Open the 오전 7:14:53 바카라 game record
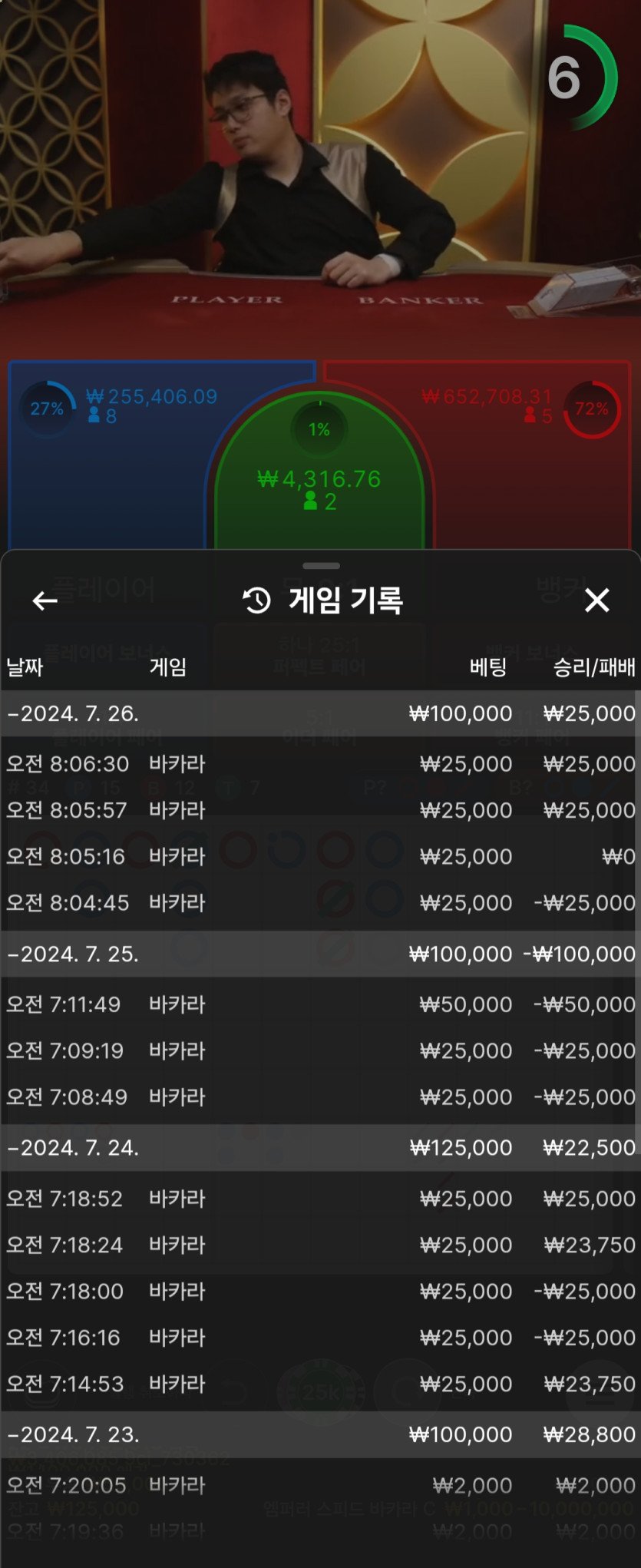 319,1384
